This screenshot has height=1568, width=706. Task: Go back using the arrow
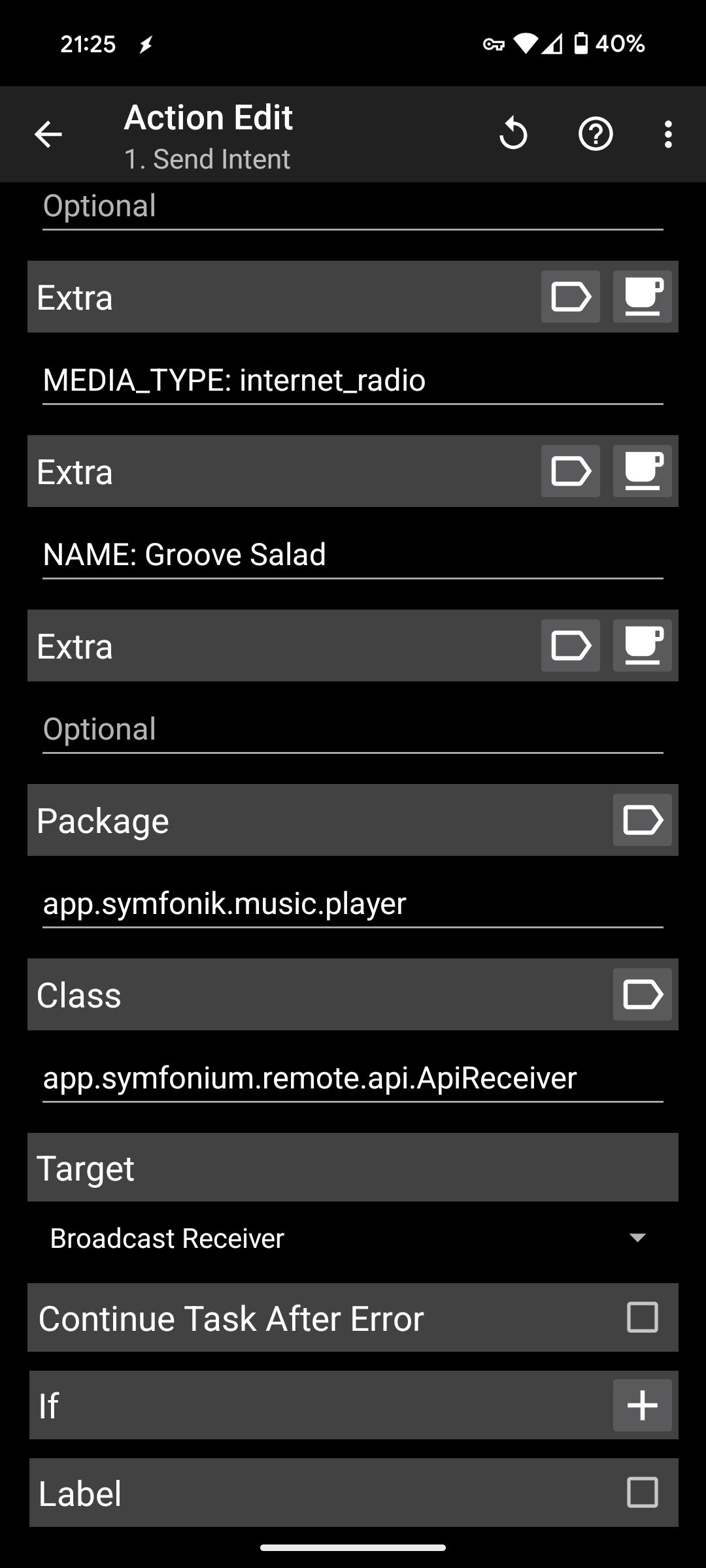pyautogui.click(x=48, y=135)
